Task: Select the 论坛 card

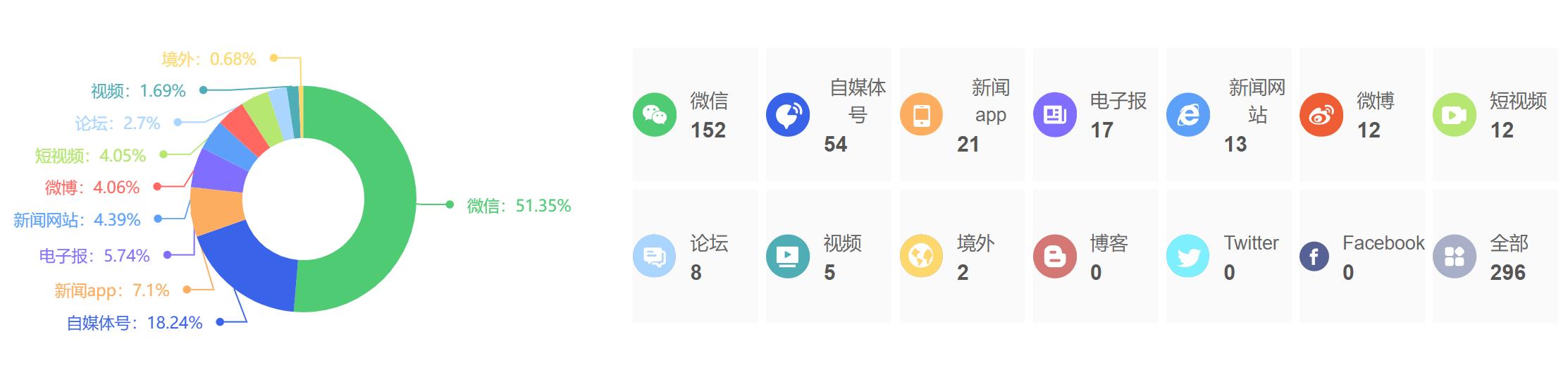Action: [x=695, y=257]
